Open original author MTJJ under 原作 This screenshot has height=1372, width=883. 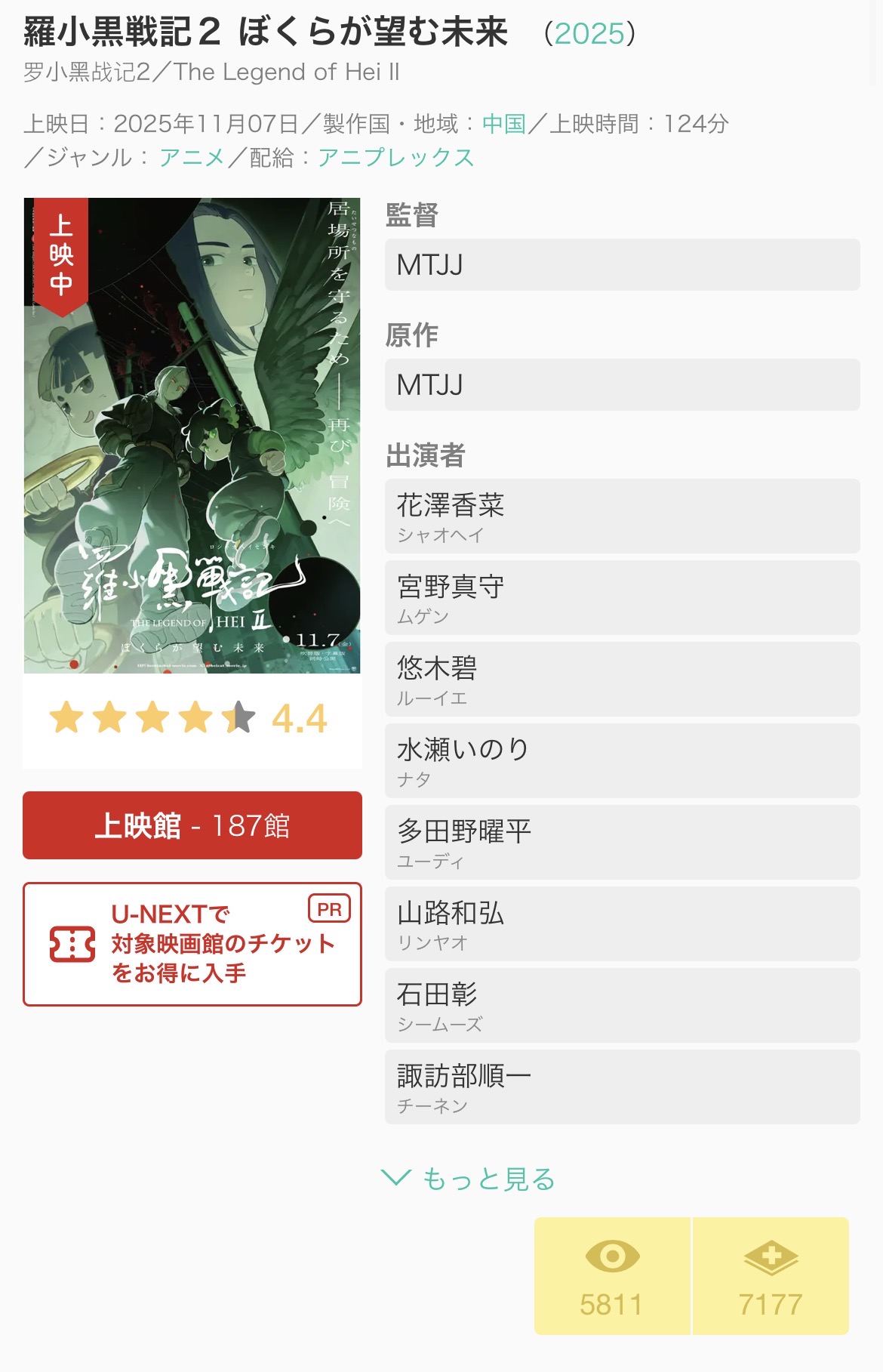[x=622, y=385]
